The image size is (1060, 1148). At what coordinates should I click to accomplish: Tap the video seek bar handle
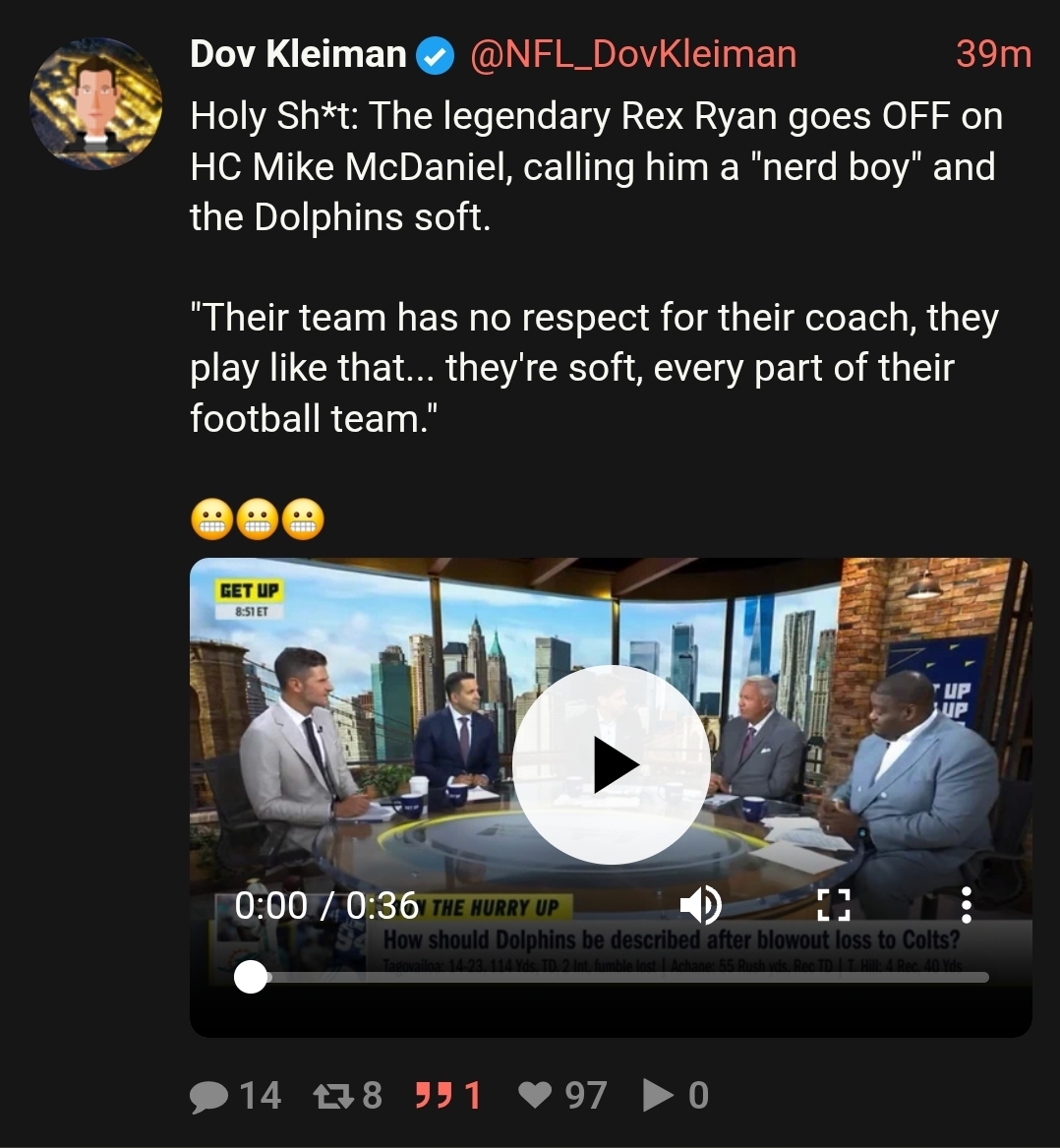pos(251,977)
